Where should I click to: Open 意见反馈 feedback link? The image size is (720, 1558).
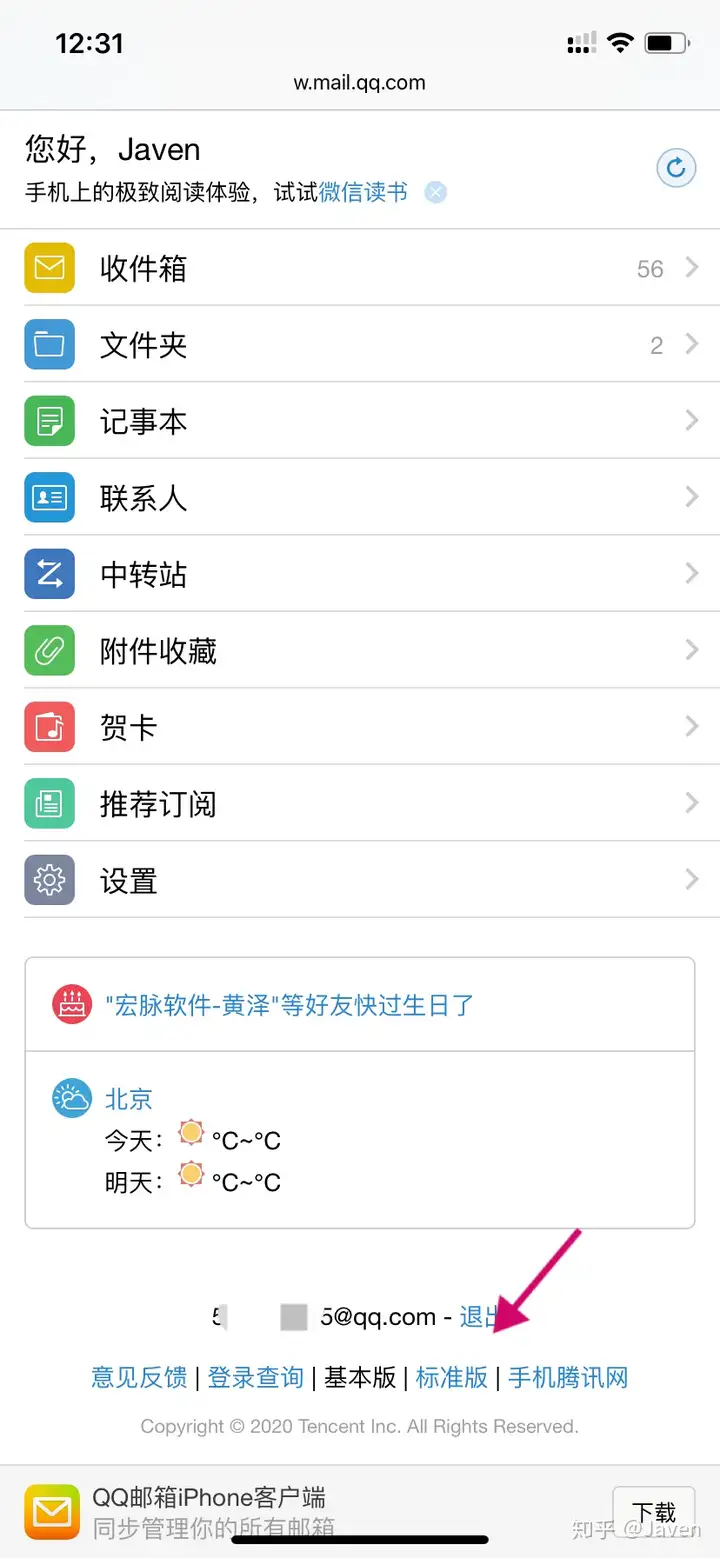[x=139, y=1377]
